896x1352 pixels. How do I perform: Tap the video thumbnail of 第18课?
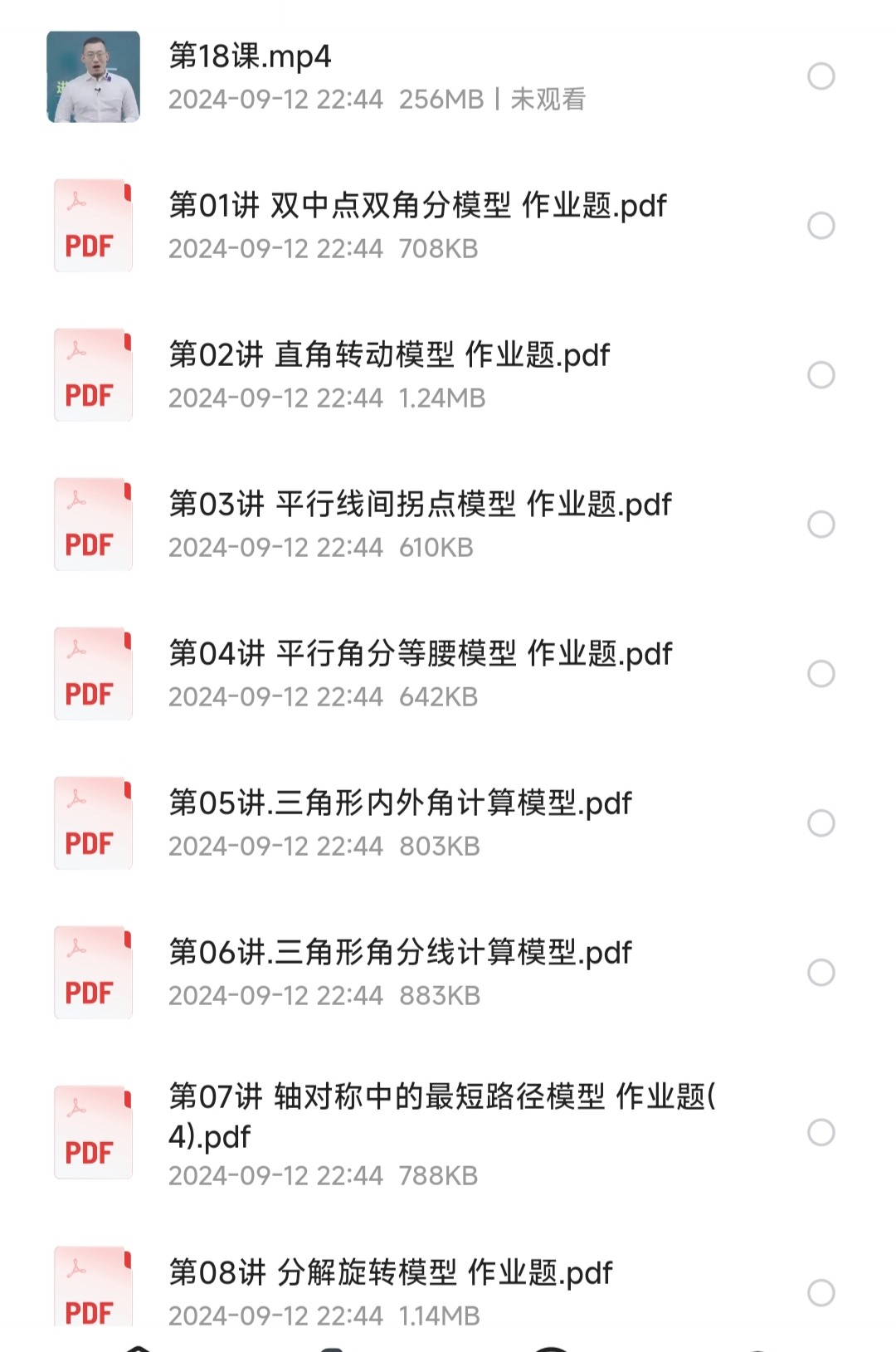(x=92, y=75)
